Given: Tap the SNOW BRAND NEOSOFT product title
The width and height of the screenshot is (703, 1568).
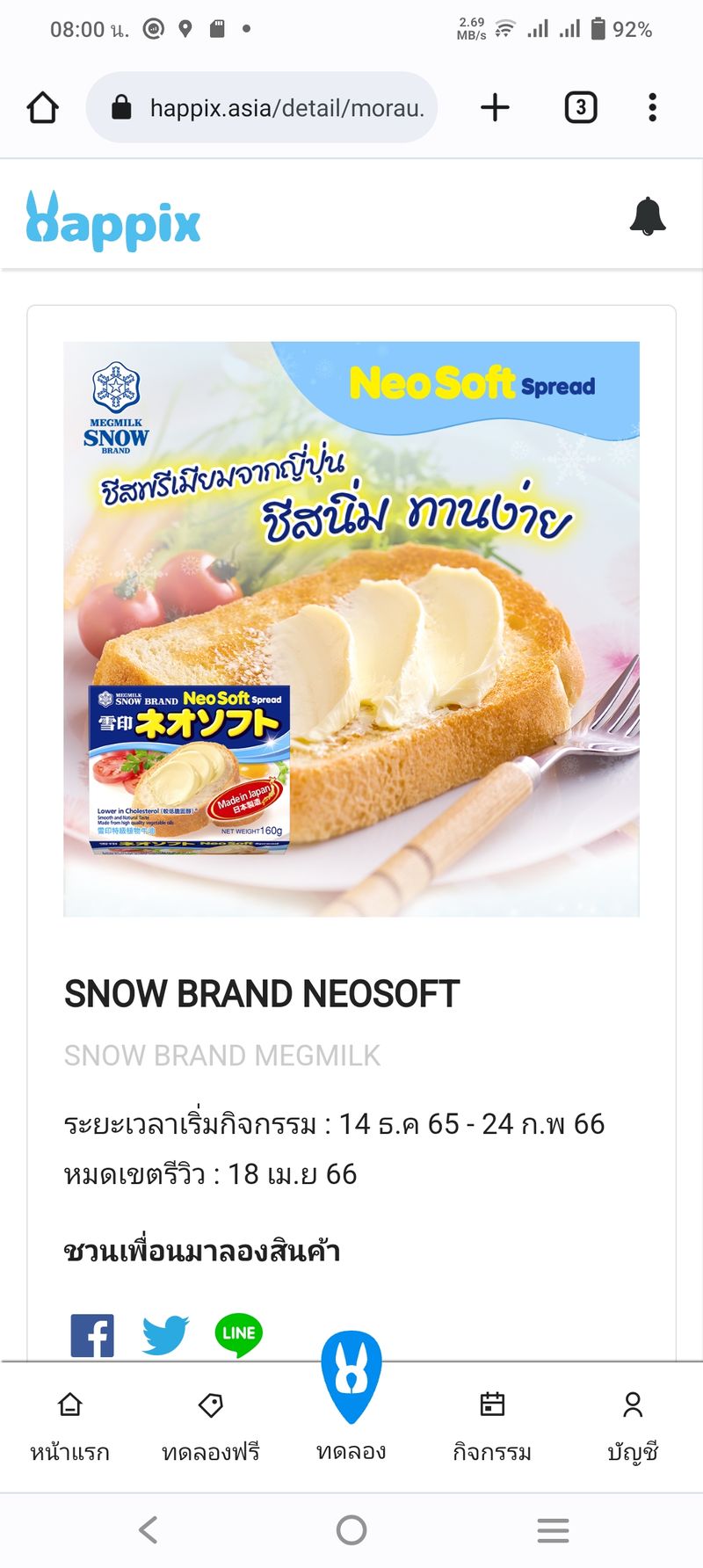Looking at the screenshot, I should 261,995.
